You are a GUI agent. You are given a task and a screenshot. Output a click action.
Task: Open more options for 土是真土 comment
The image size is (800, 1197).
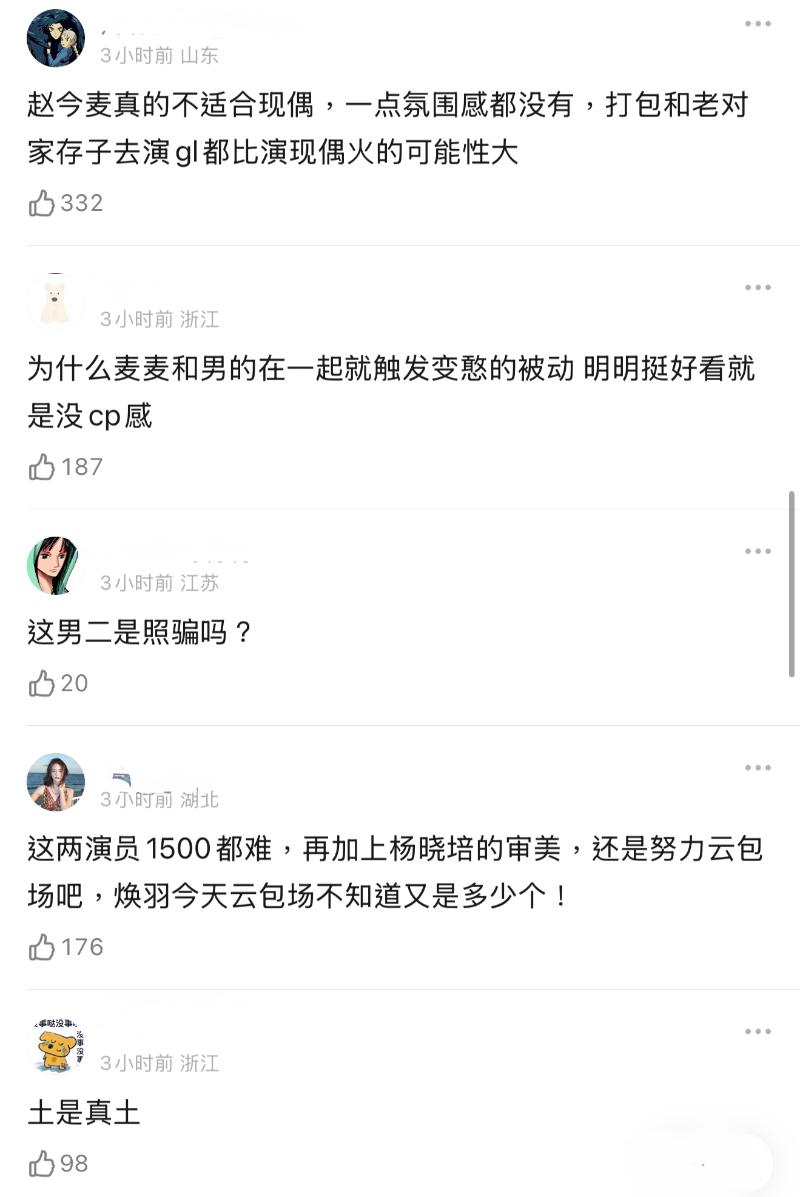click(757, 1031)
